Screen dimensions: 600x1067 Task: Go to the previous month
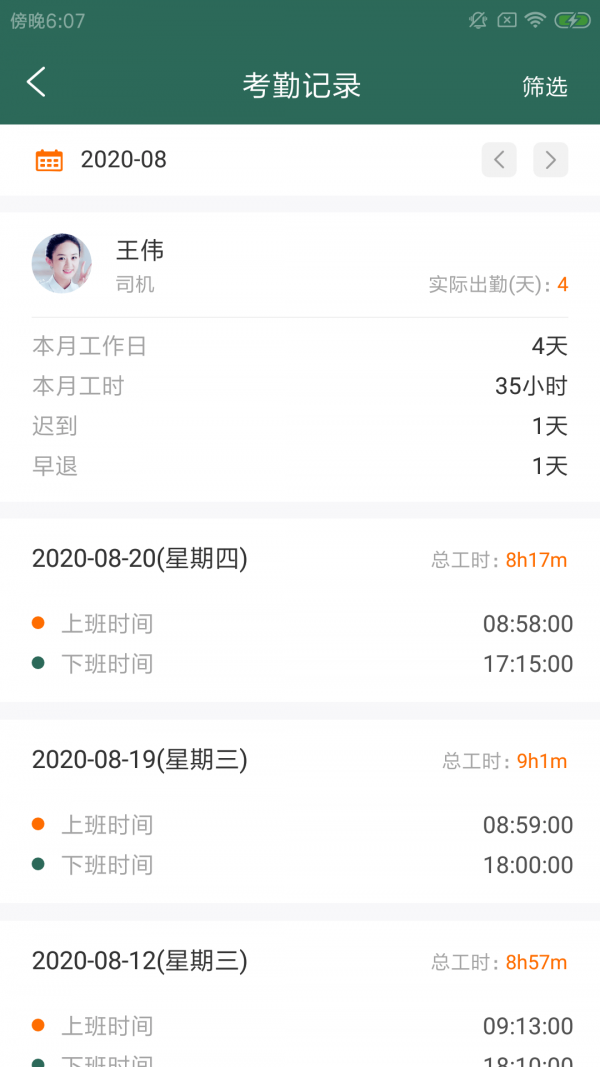click(499, 160)
